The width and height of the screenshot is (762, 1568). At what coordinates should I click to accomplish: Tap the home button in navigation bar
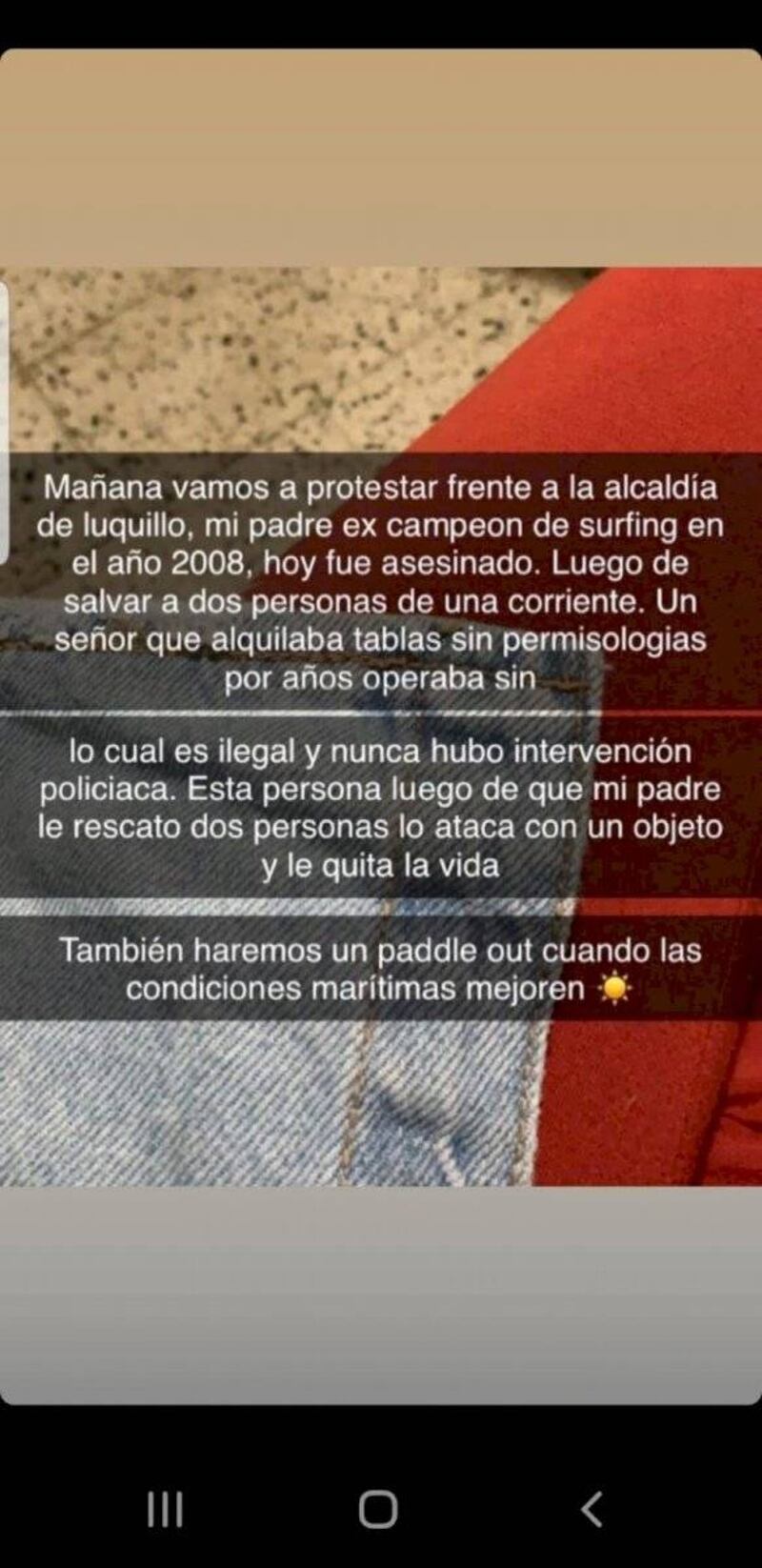pyautogui.click(x=378, y=1509)
